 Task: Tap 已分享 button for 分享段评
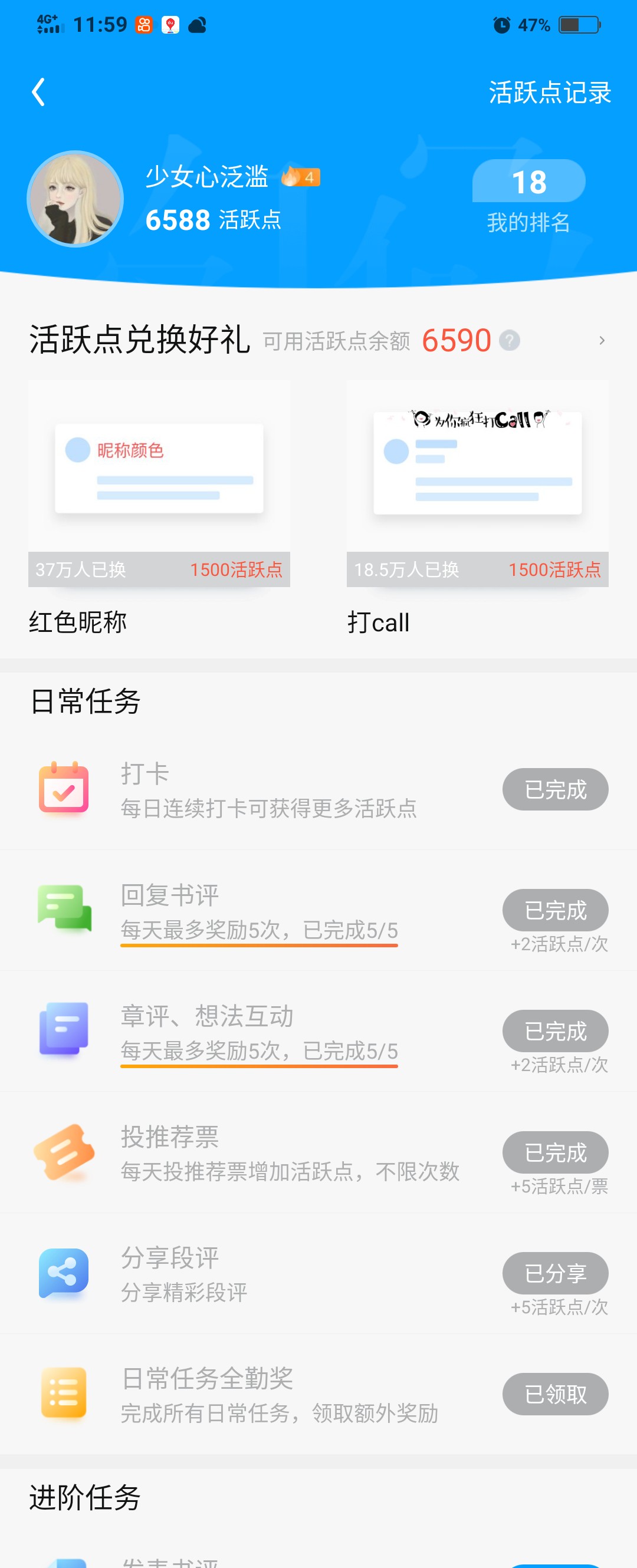tap(555, 1272)
